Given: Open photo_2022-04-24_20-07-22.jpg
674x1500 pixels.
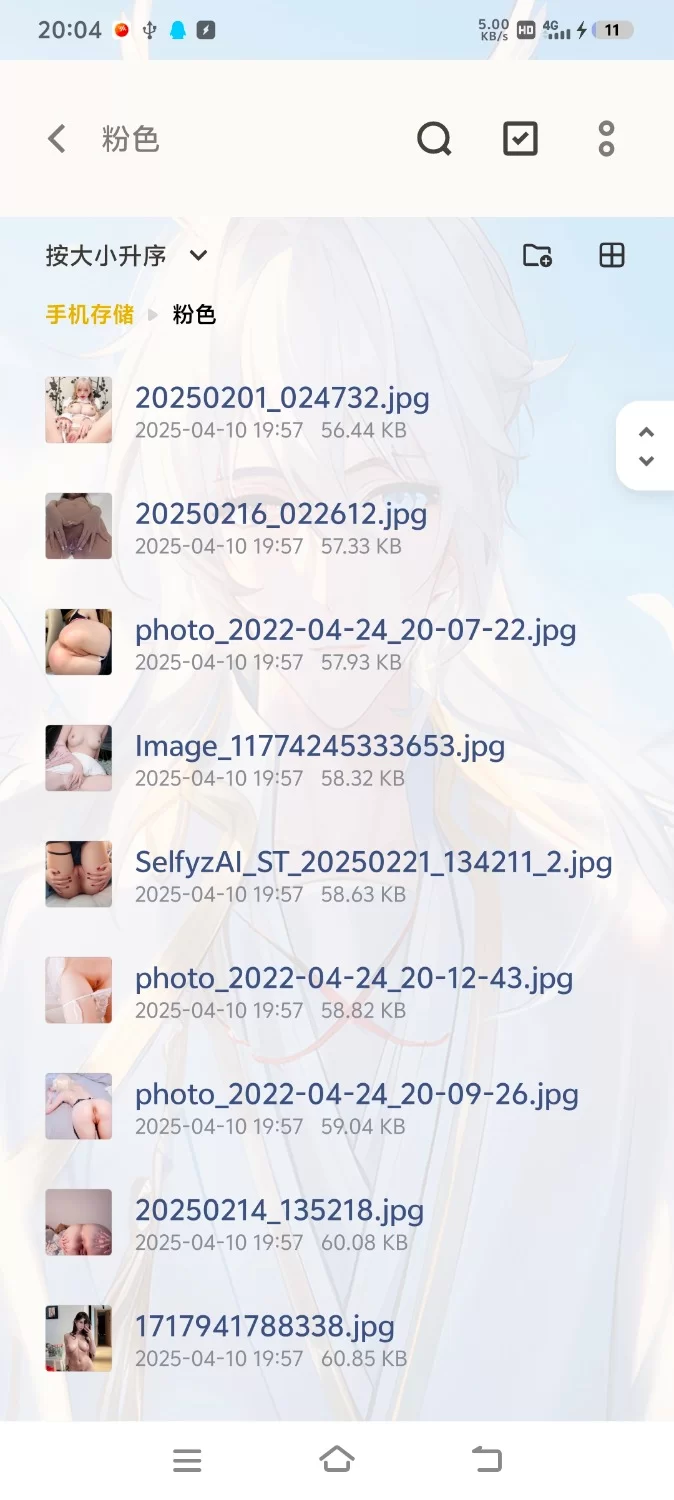Looking at the screenshot, I should (355, 630).
